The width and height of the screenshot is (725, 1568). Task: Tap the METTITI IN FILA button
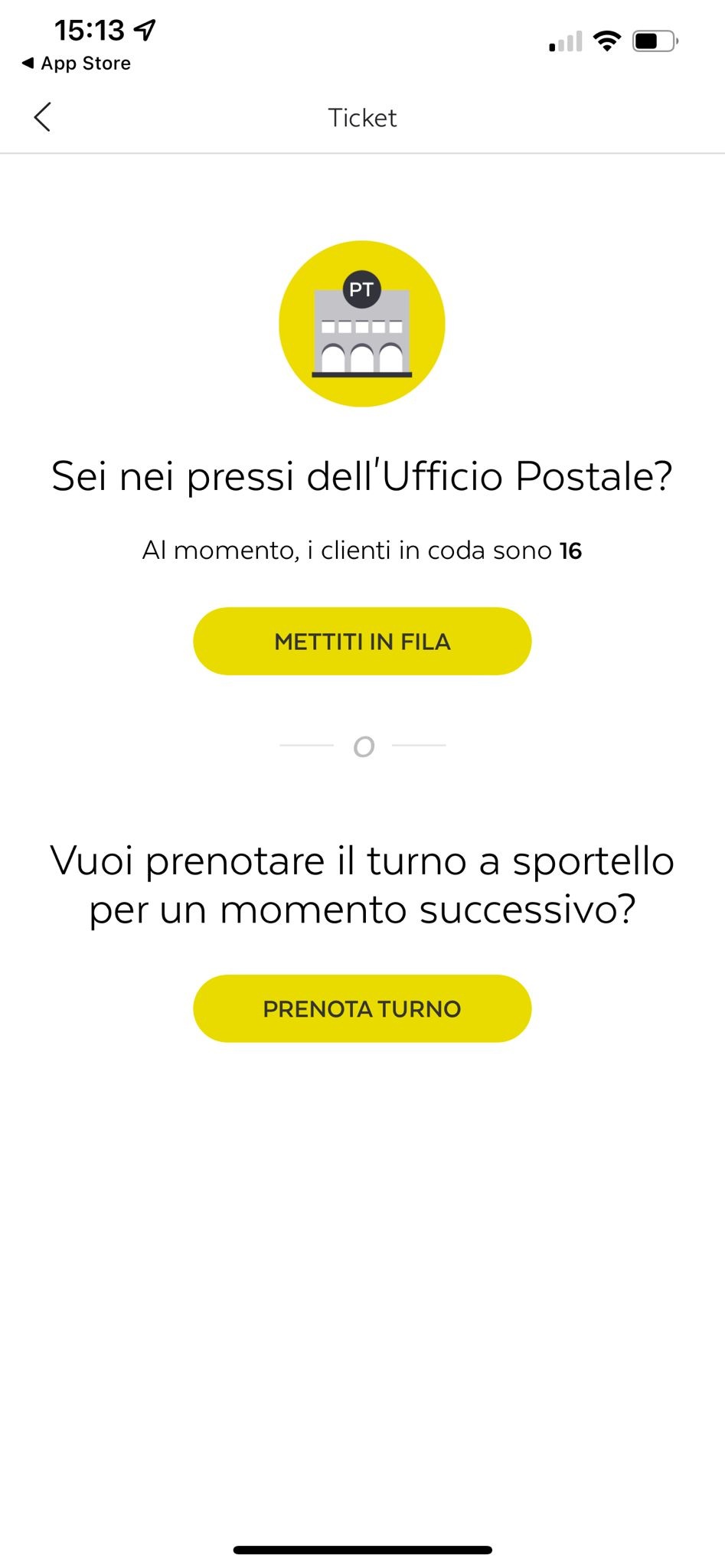click(x=362, y=642)
